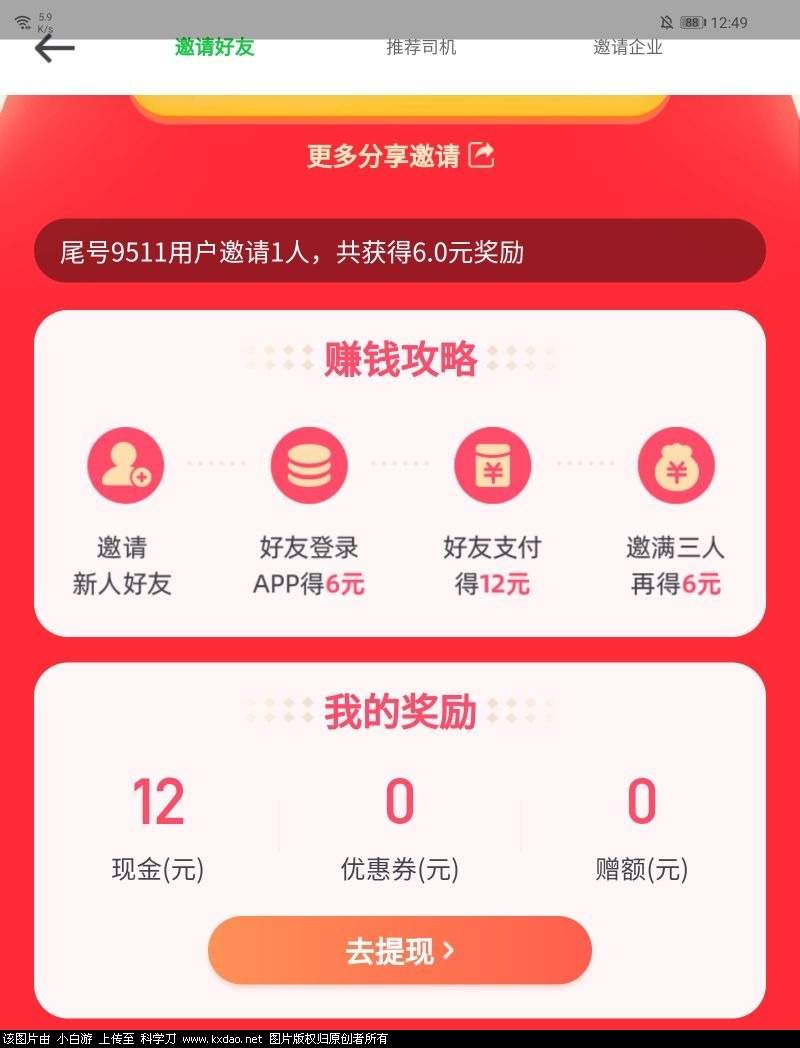Switch to the 推荐司机 tab
Screen dimensions: 800x1048
click(x=421, y=48)
